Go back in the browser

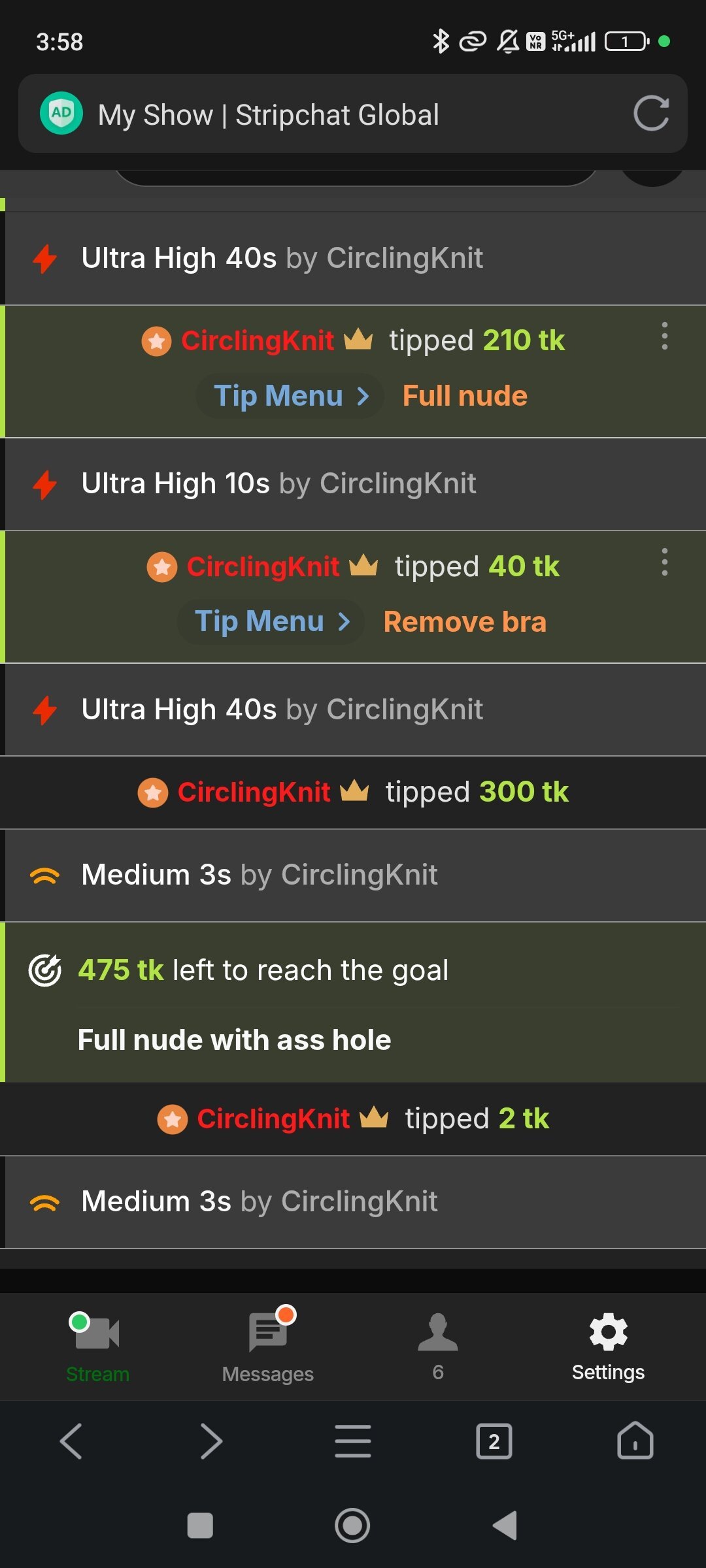tap(71, 1441)
